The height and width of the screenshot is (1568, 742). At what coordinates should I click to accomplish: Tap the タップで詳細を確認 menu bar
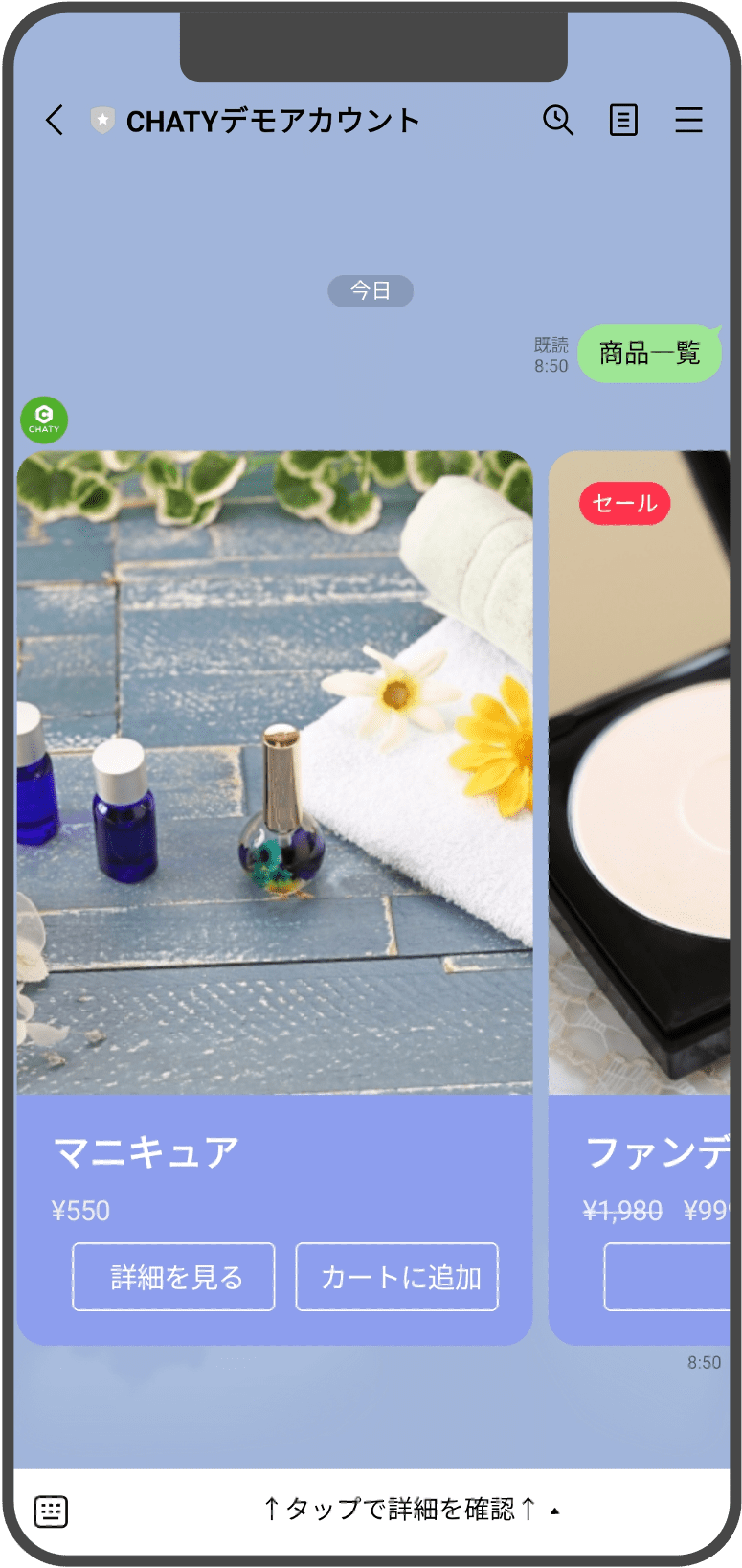[400, 1511]
